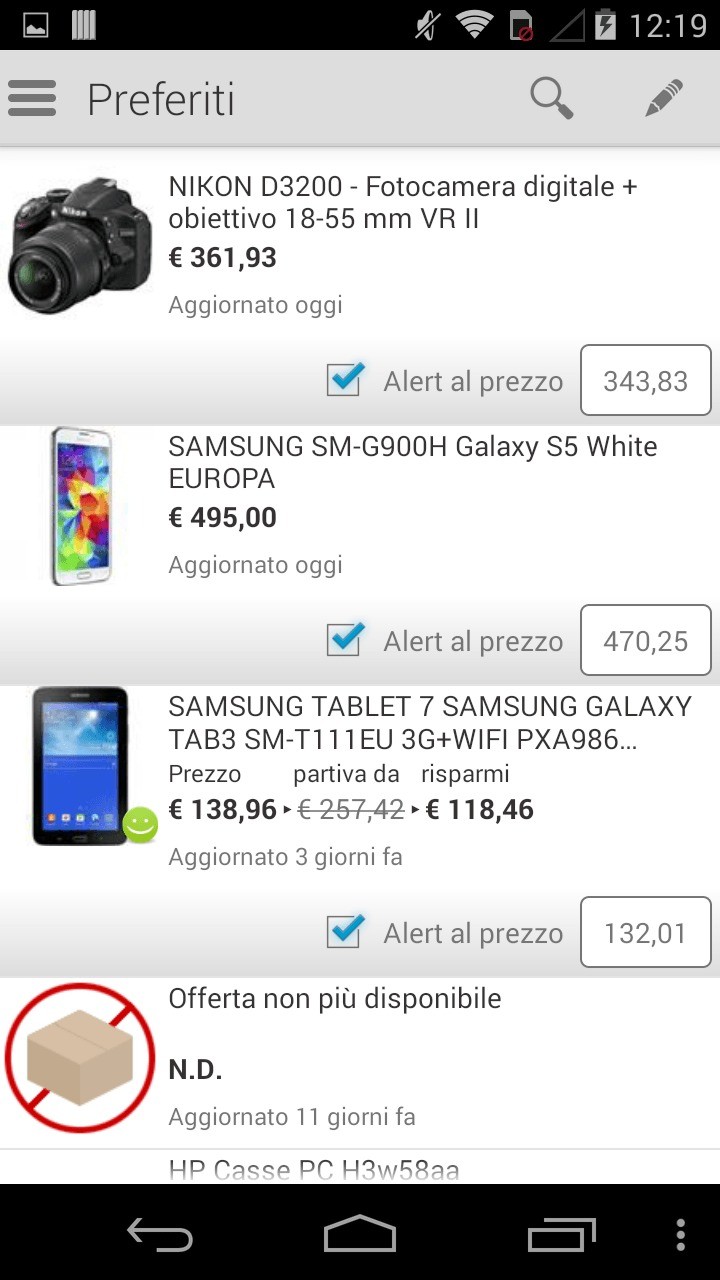Uncheck price alert for NIKON D3200
This screenshot has width=720, height=1280.
(x=344, y=380)
